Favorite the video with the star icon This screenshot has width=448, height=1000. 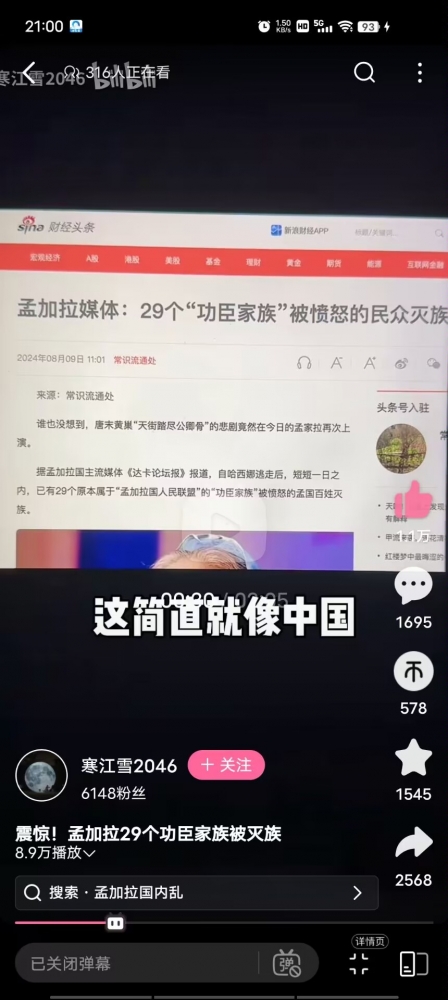pos(414,758)
